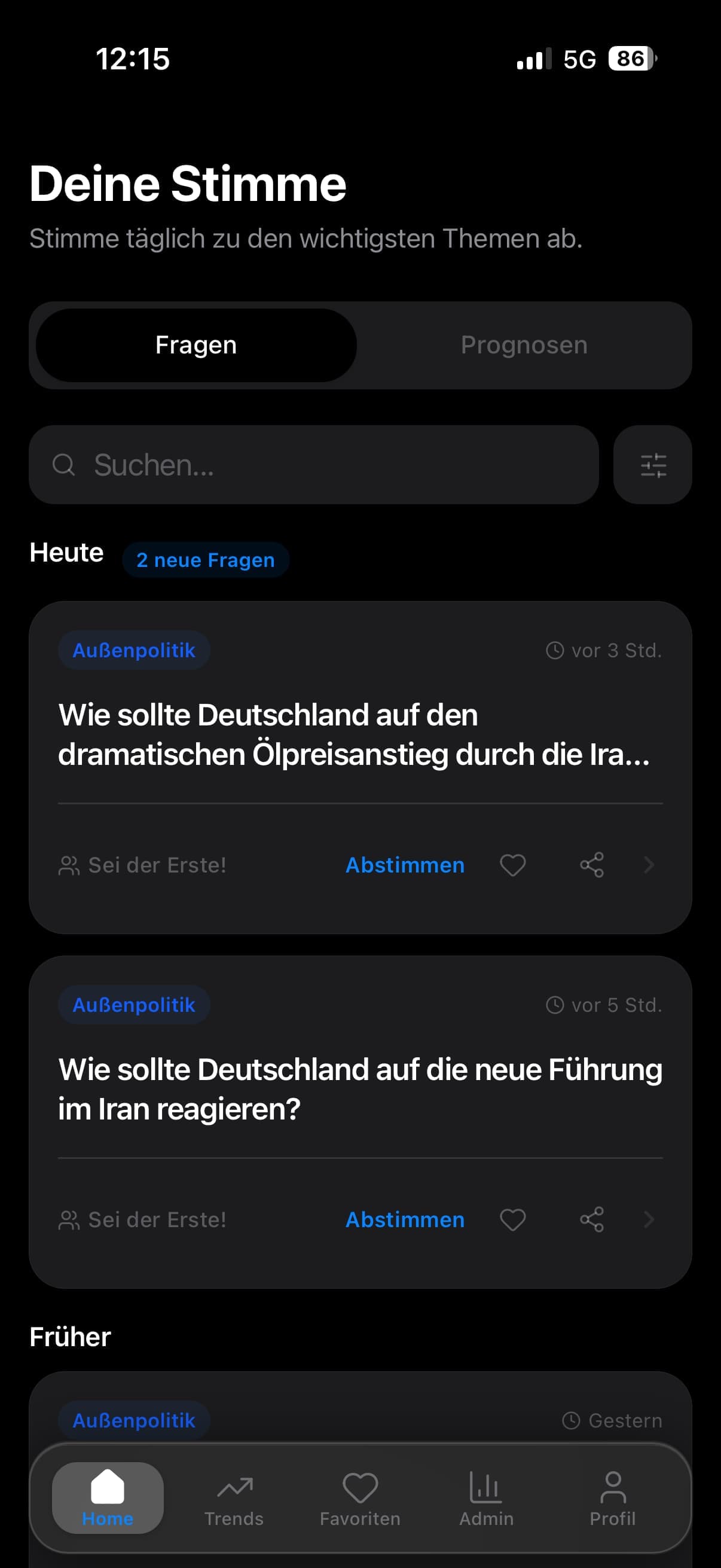721x1568 pixels.
Task: Tap the 2 neue Fragen badge
Action: 206,559
